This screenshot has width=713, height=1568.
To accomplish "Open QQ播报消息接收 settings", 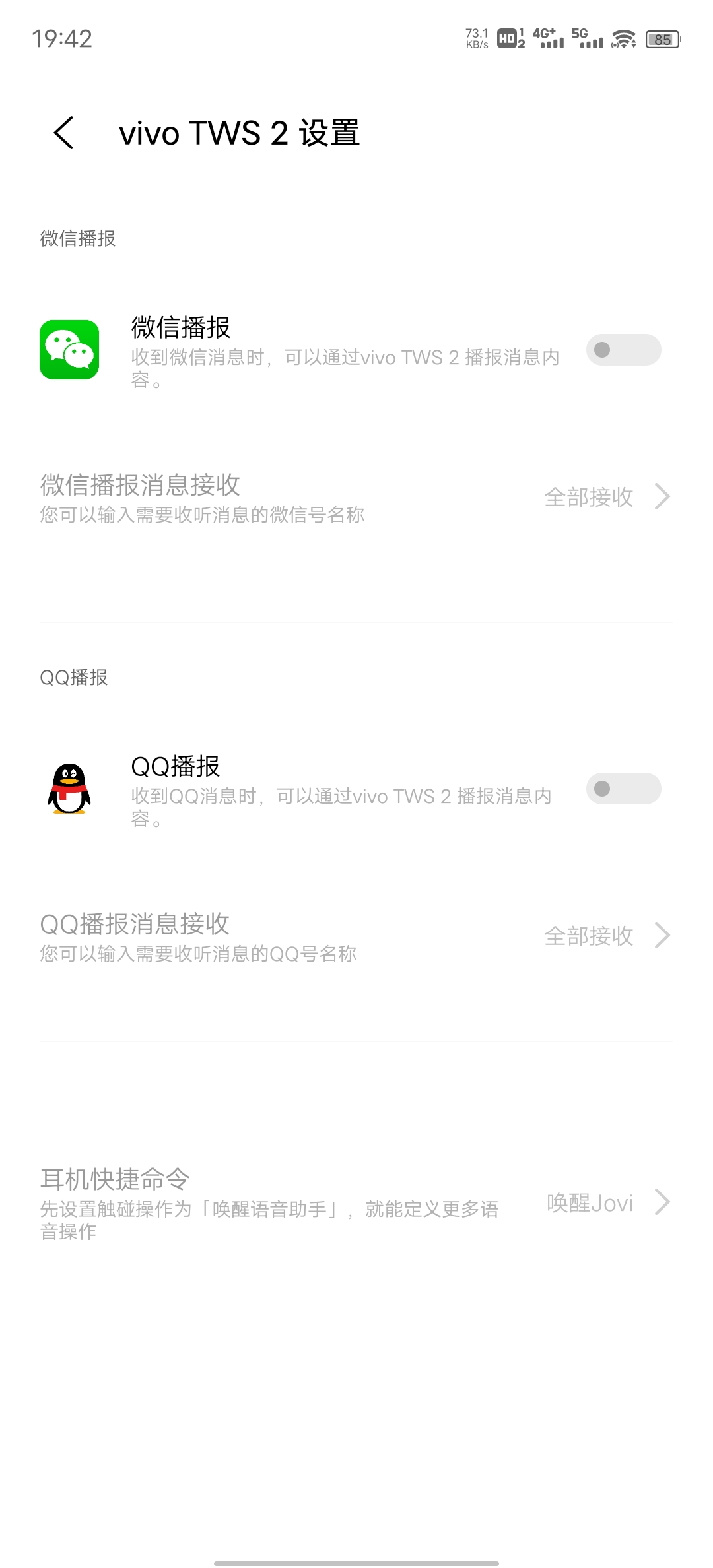I will click(356, 936).
